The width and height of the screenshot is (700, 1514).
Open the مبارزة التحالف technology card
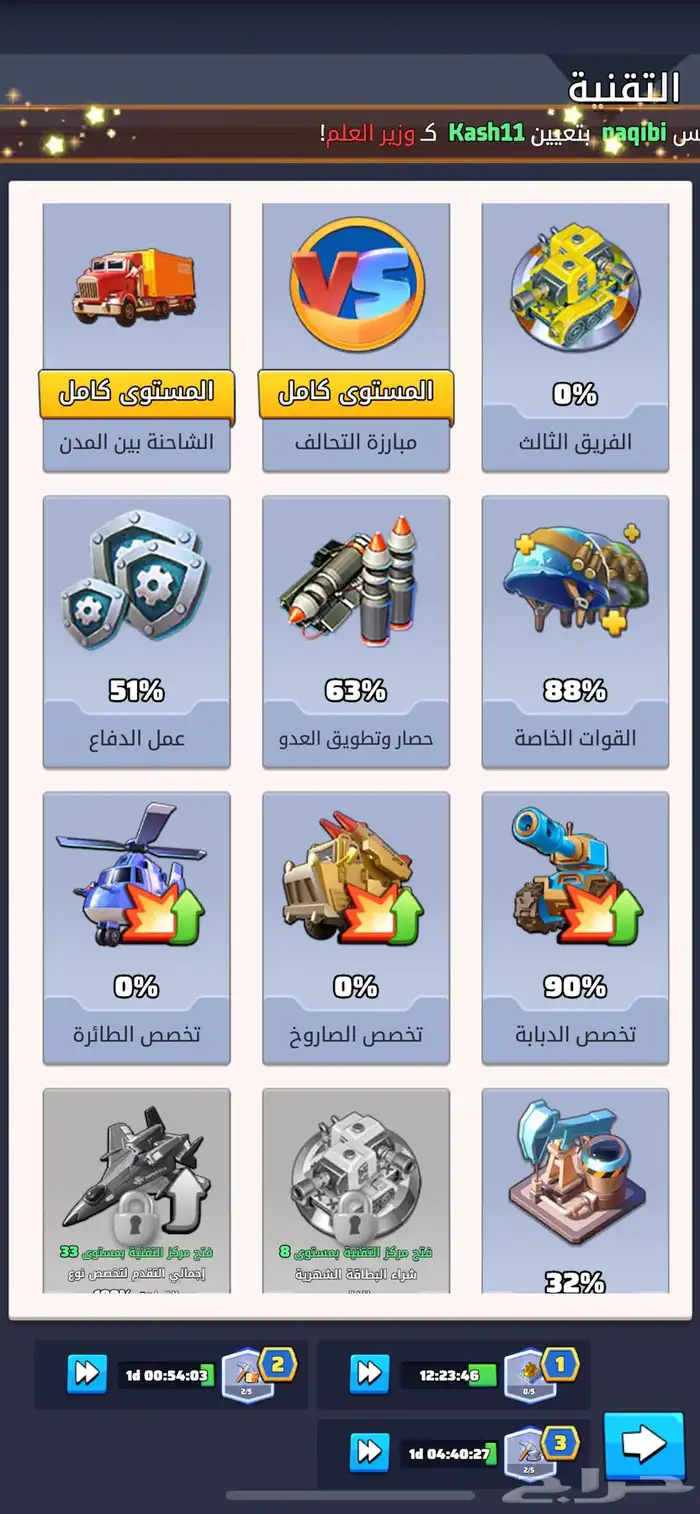[356, 338]
